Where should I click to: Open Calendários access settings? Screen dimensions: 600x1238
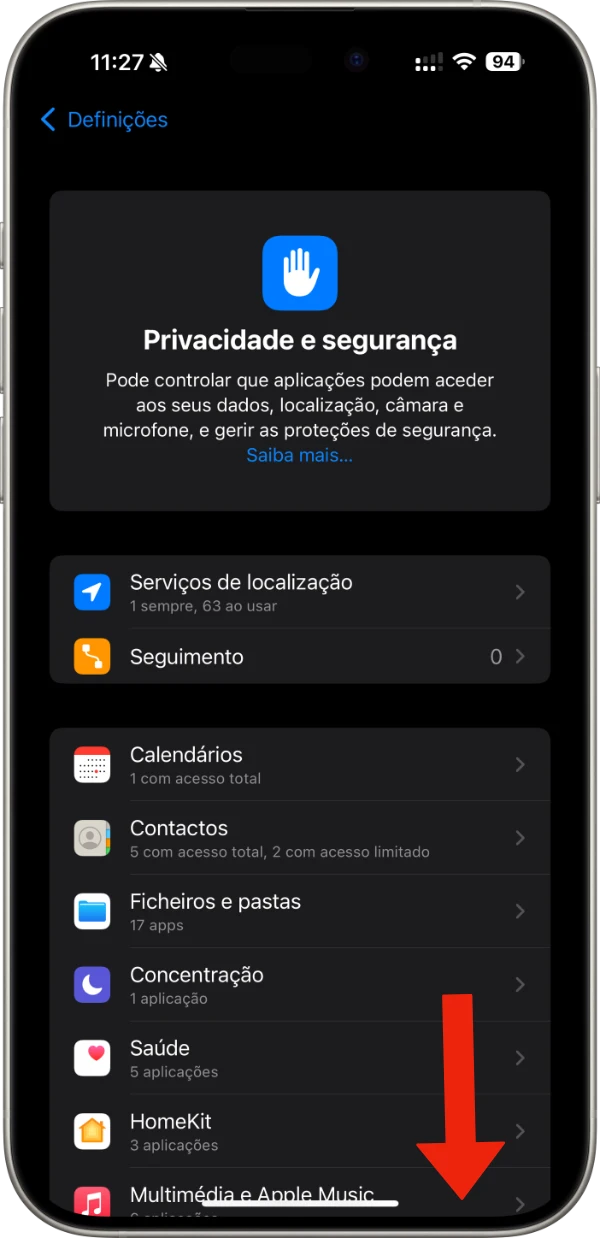click(300, 765)
